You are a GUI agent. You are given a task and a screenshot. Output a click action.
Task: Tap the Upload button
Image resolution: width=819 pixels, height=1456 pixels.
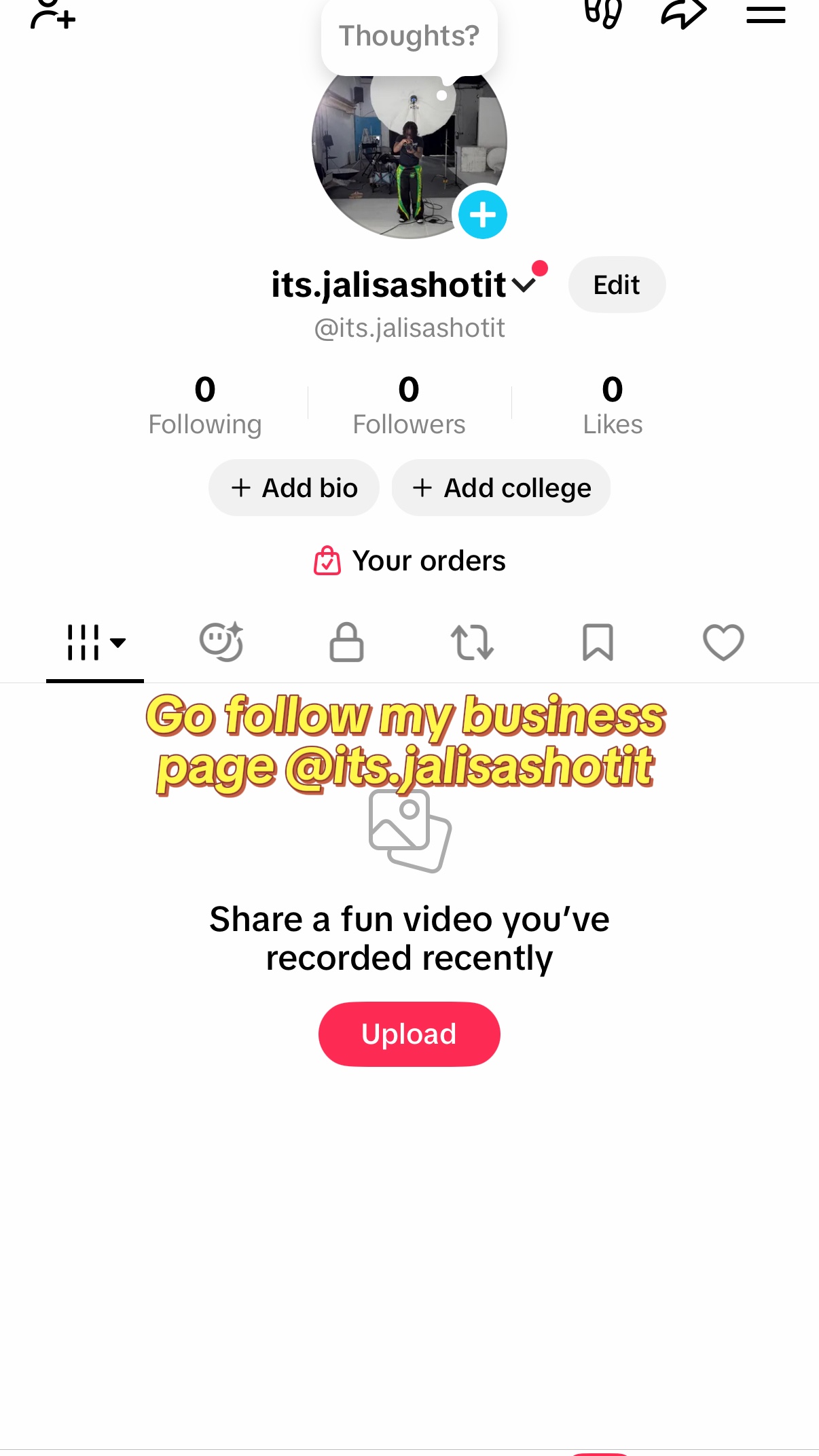click(x=409, y=1034)
